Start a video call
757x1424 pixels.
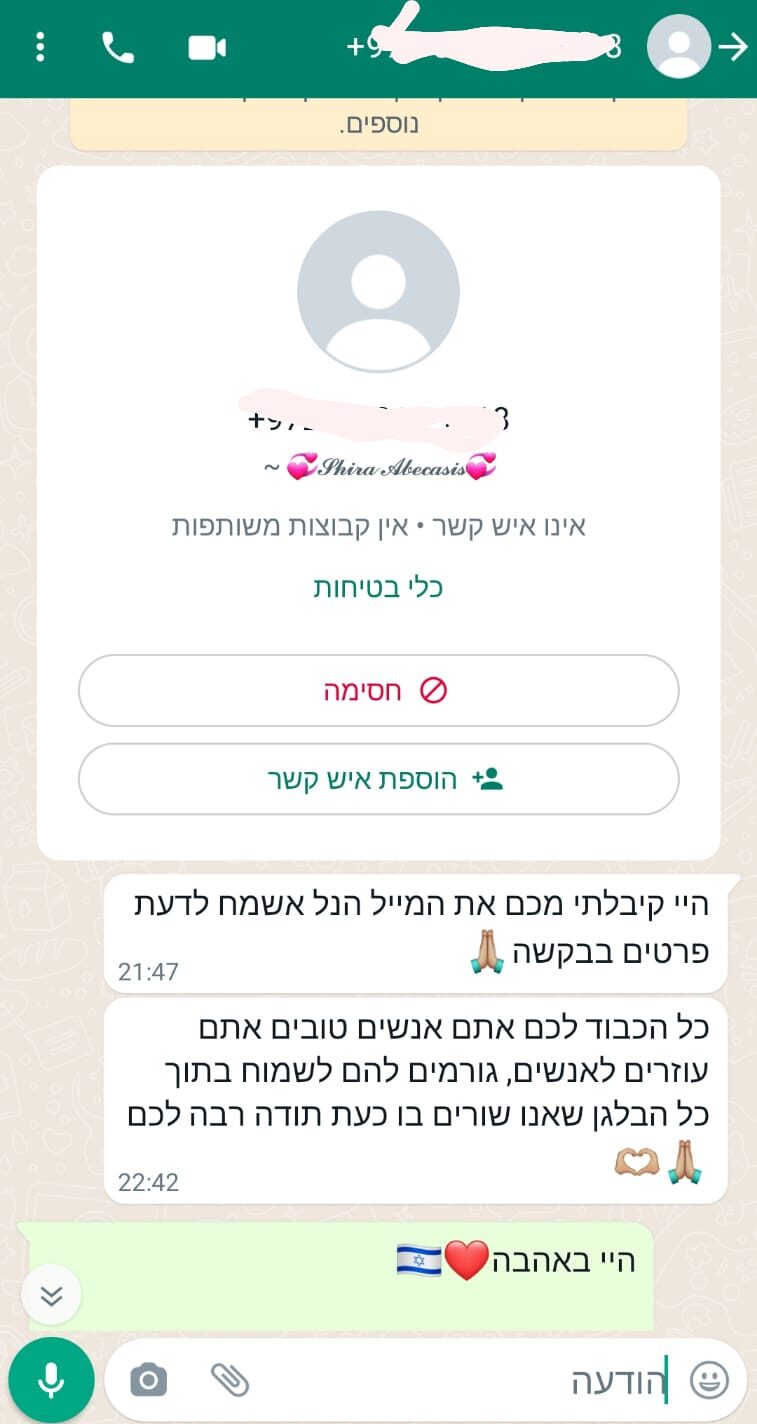point(207,47)
